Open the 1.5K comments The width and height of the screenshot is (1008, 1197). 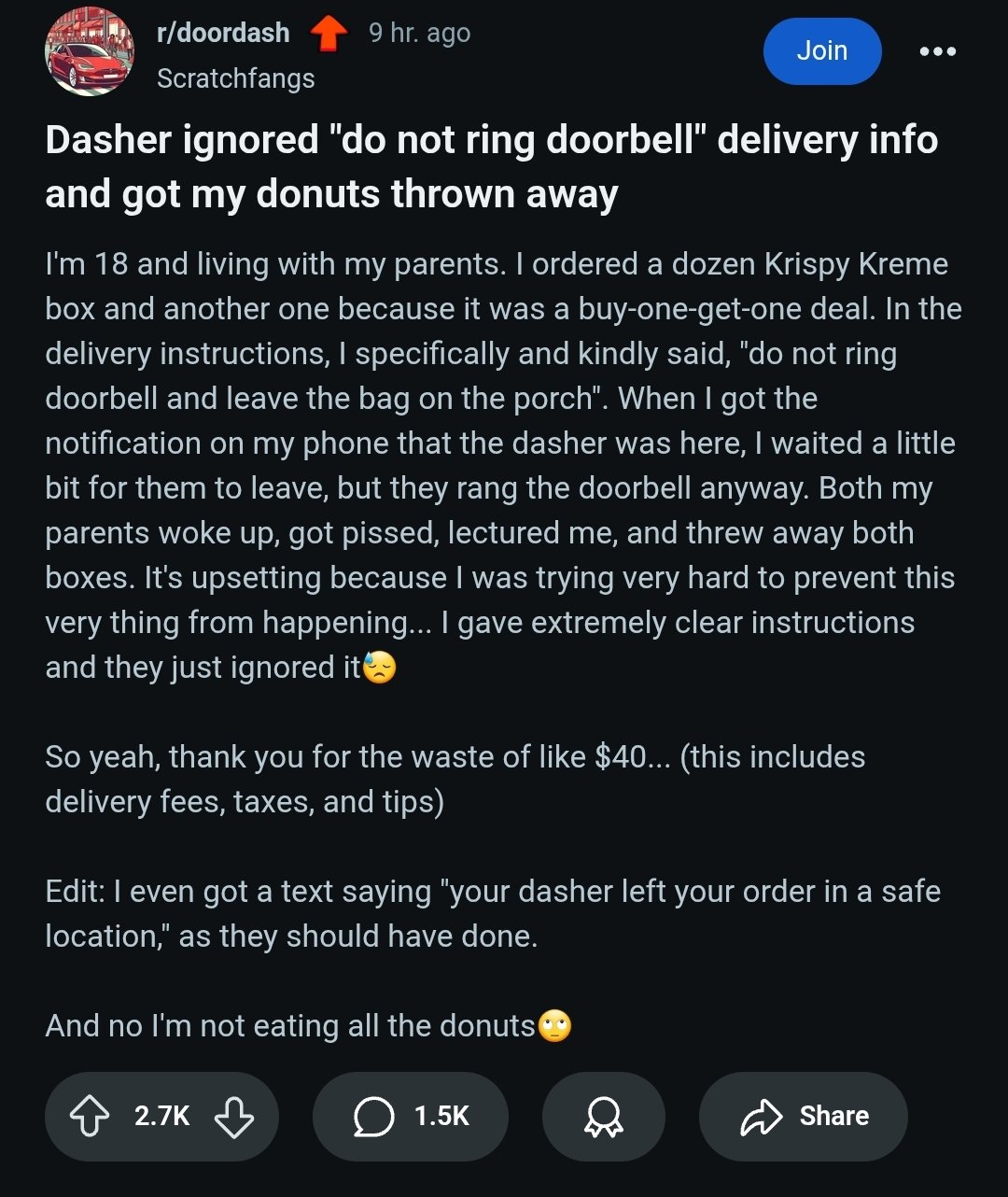coord(411,1116)
